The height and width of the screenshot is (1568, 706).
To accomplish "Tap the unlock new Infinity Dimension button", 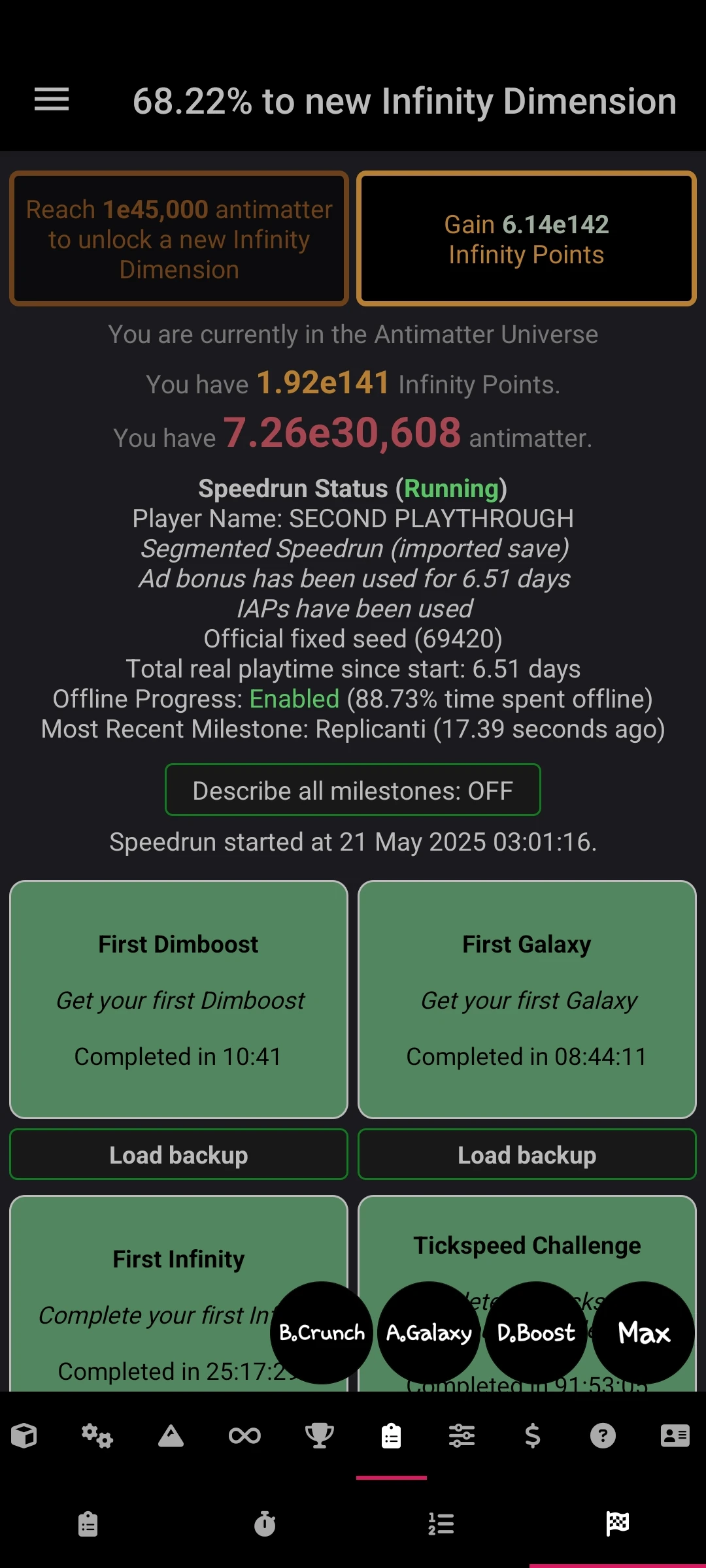I will pos(179,238).
